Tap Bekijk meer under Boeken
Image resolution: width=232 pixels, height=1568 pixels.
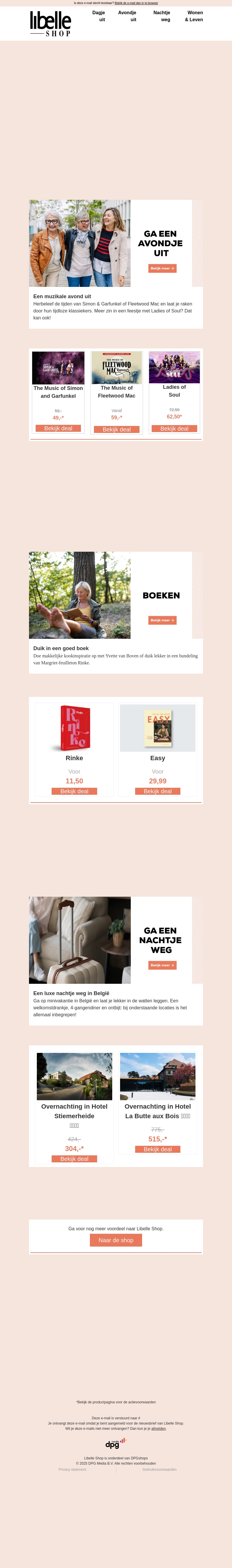pyautogui.click(x=162, y=620)
